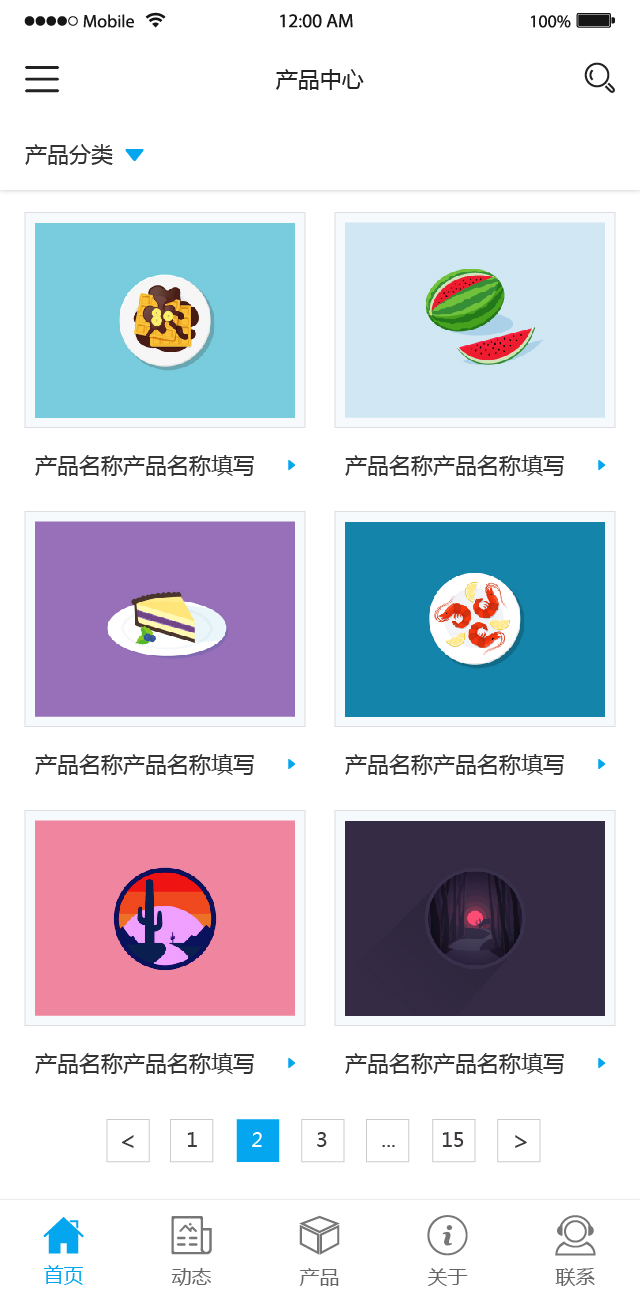Go to the previous page arrow
The image size is (640, 1298).
tap(128, 1141)
